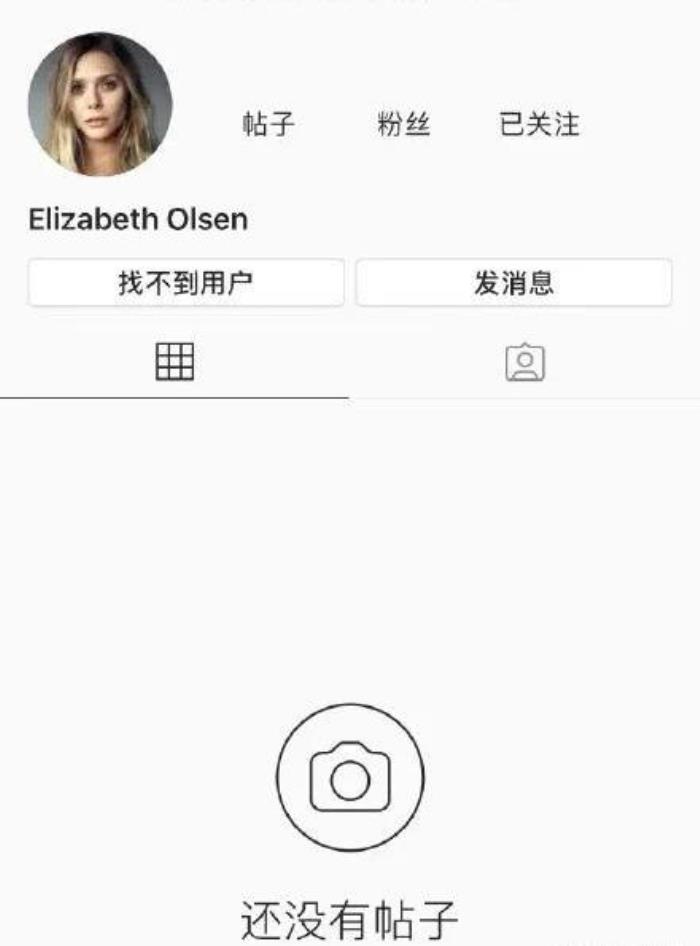
Task: Tap the 找不到用户 button
Action: 186,283
